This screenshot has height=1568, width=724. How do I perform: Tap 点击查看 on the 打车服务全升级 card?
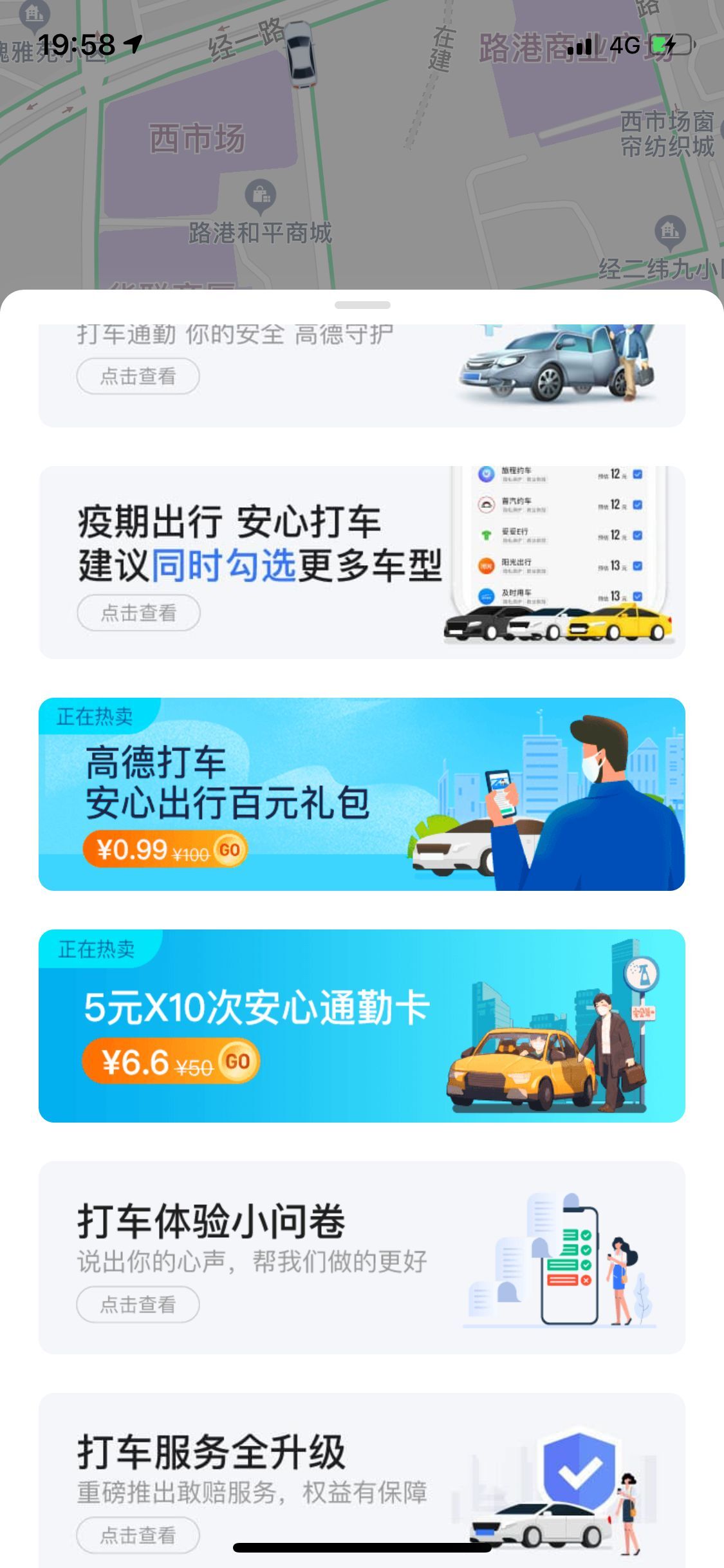tap(138, 1535)
